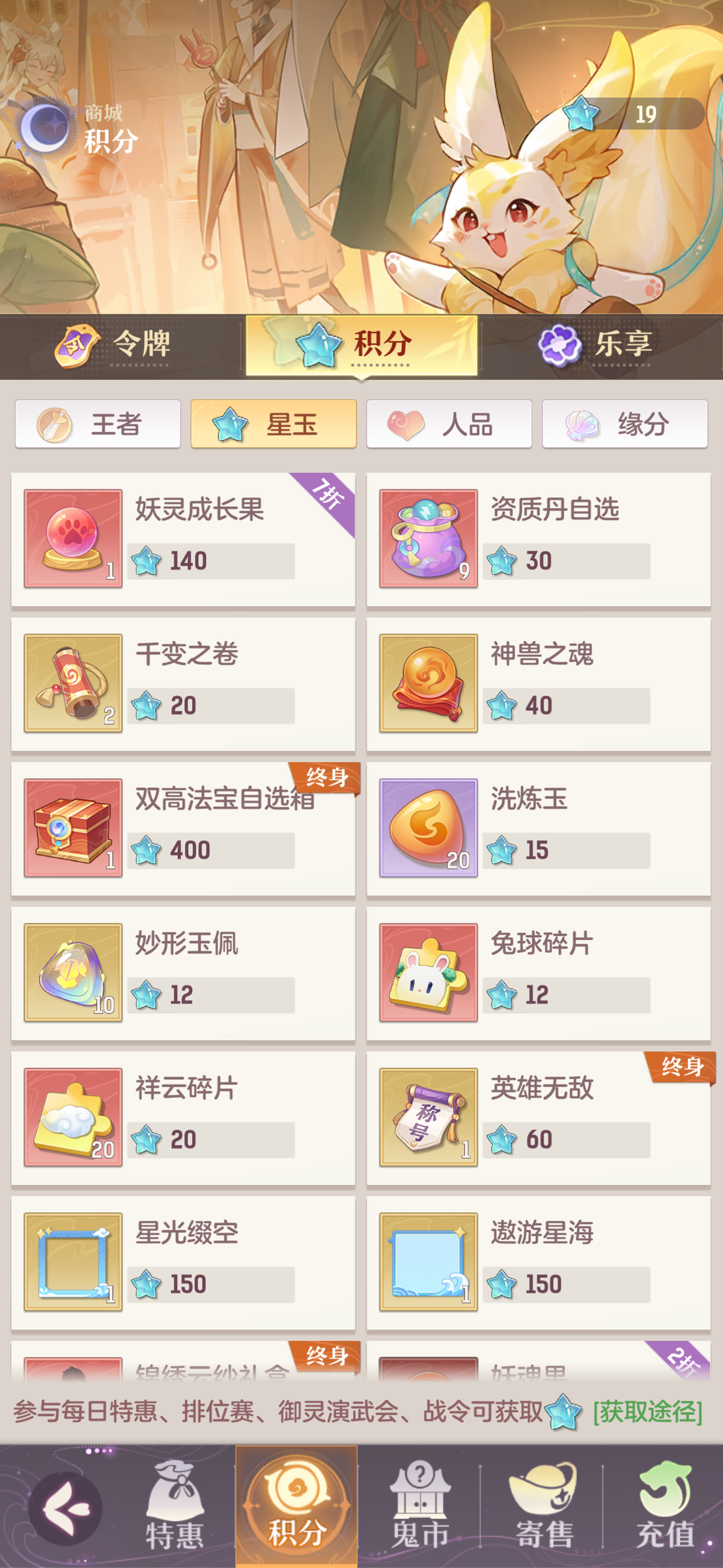Image resolution: width=723 pixels, height=1568 pixels.
Task: Switch to the 特惠 section
Action: tap(175, 1508)
